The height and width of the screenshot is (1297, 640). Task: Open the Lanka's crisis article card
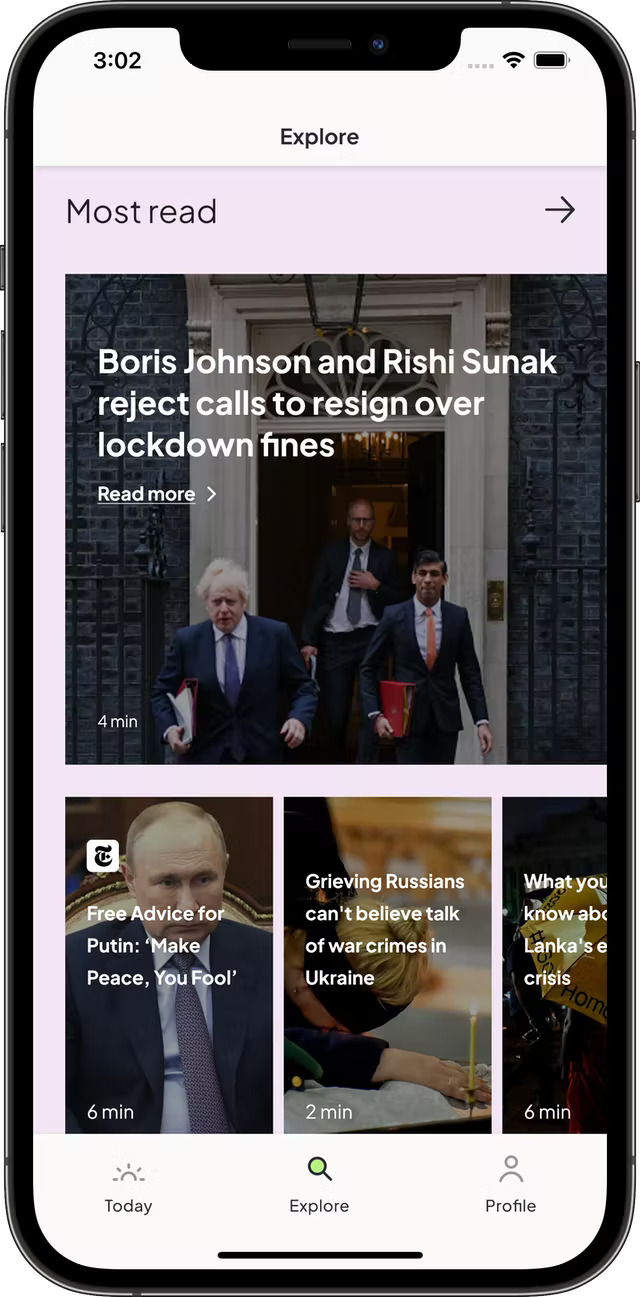[555, 965]
